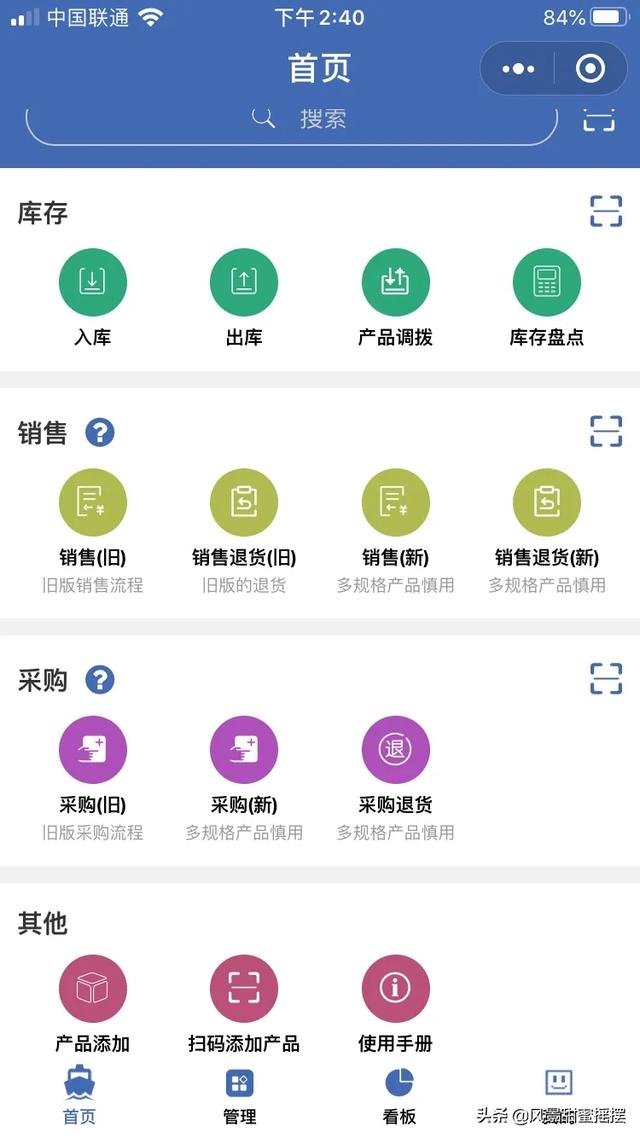Open 采购(新)

click(x=244, y=750)
